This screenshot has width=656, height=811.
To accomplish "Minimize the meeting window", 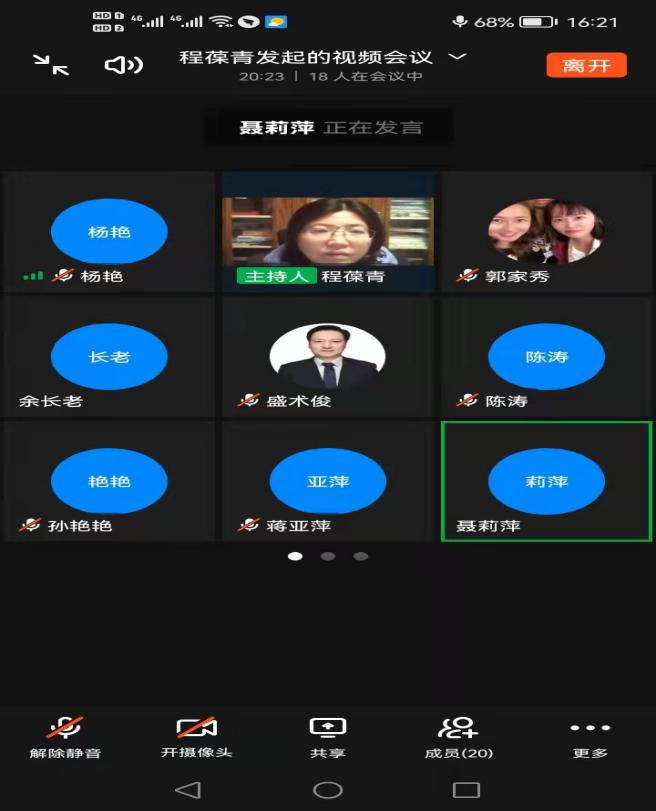I will click(x=51, y=65).
